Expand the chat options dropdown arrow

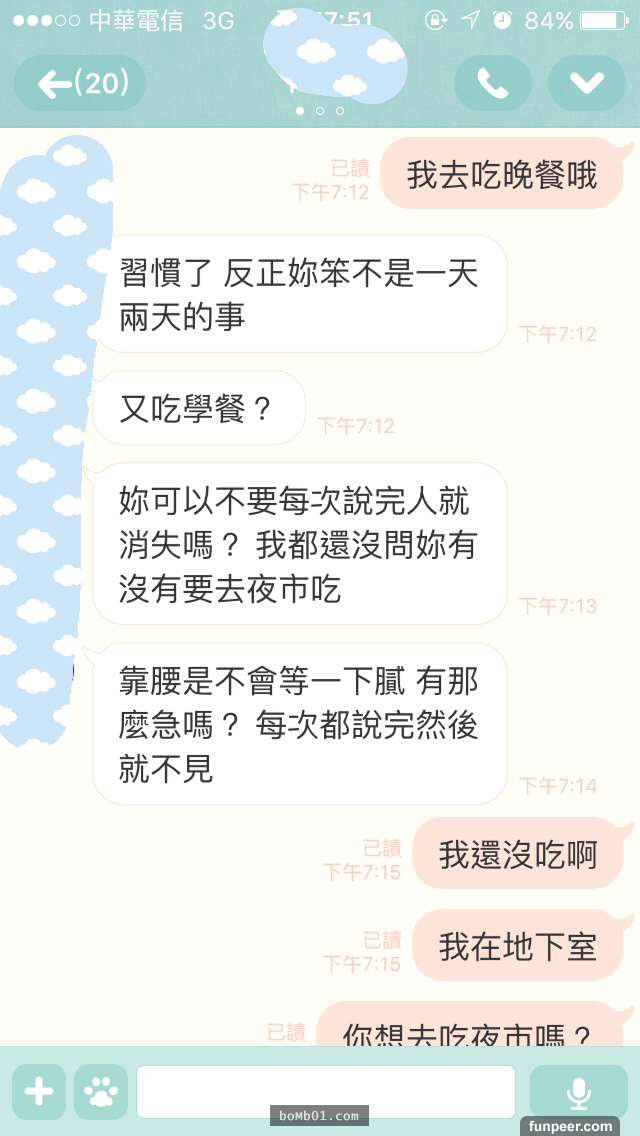tap(586, 83)
